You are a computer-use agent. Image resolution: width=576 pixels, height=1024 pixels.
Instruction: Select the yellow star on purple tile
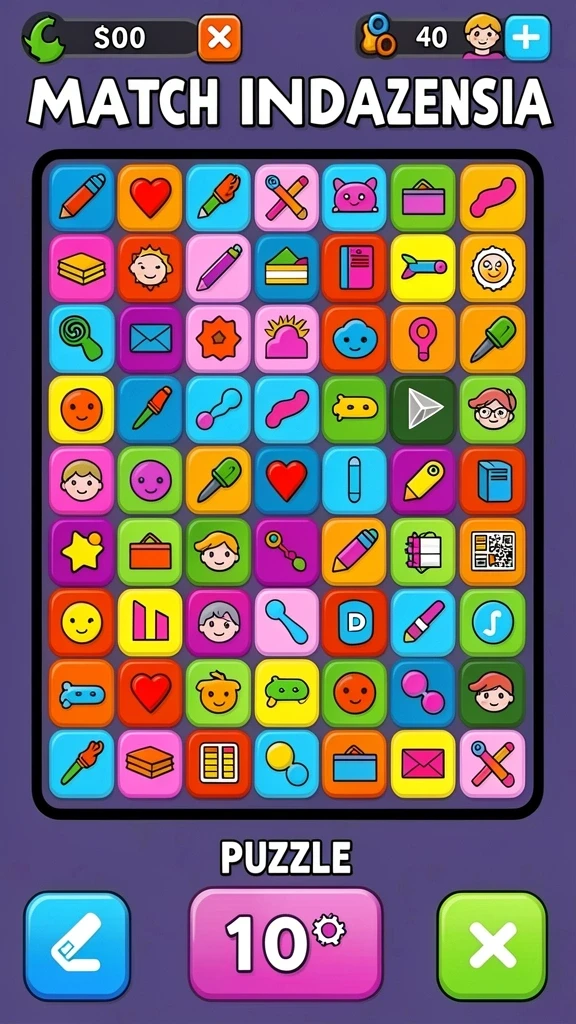[82, 551]
